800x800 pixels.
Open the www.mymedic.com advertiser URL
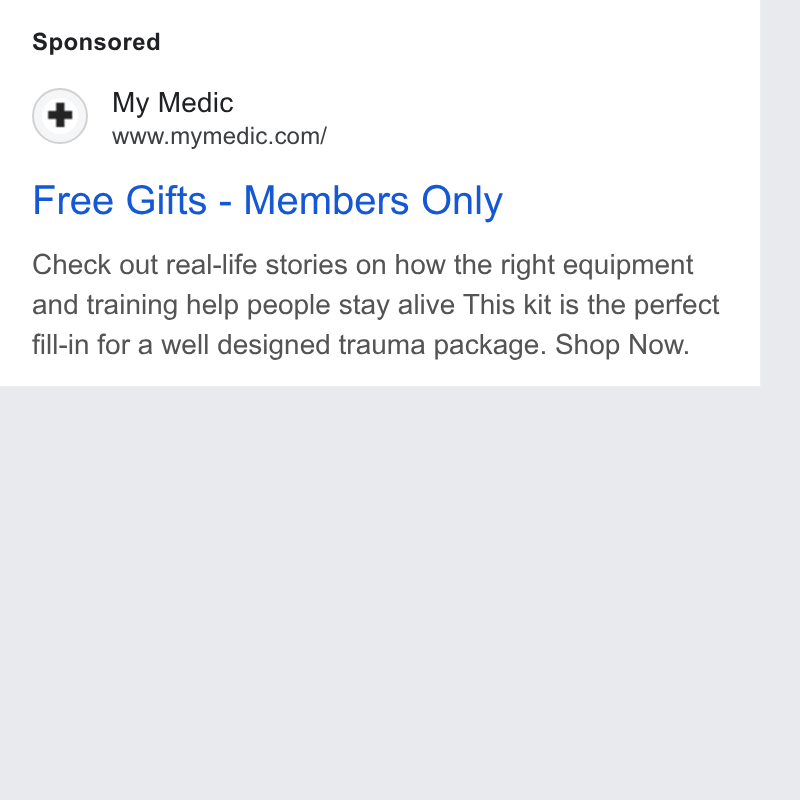pos(219,136)
